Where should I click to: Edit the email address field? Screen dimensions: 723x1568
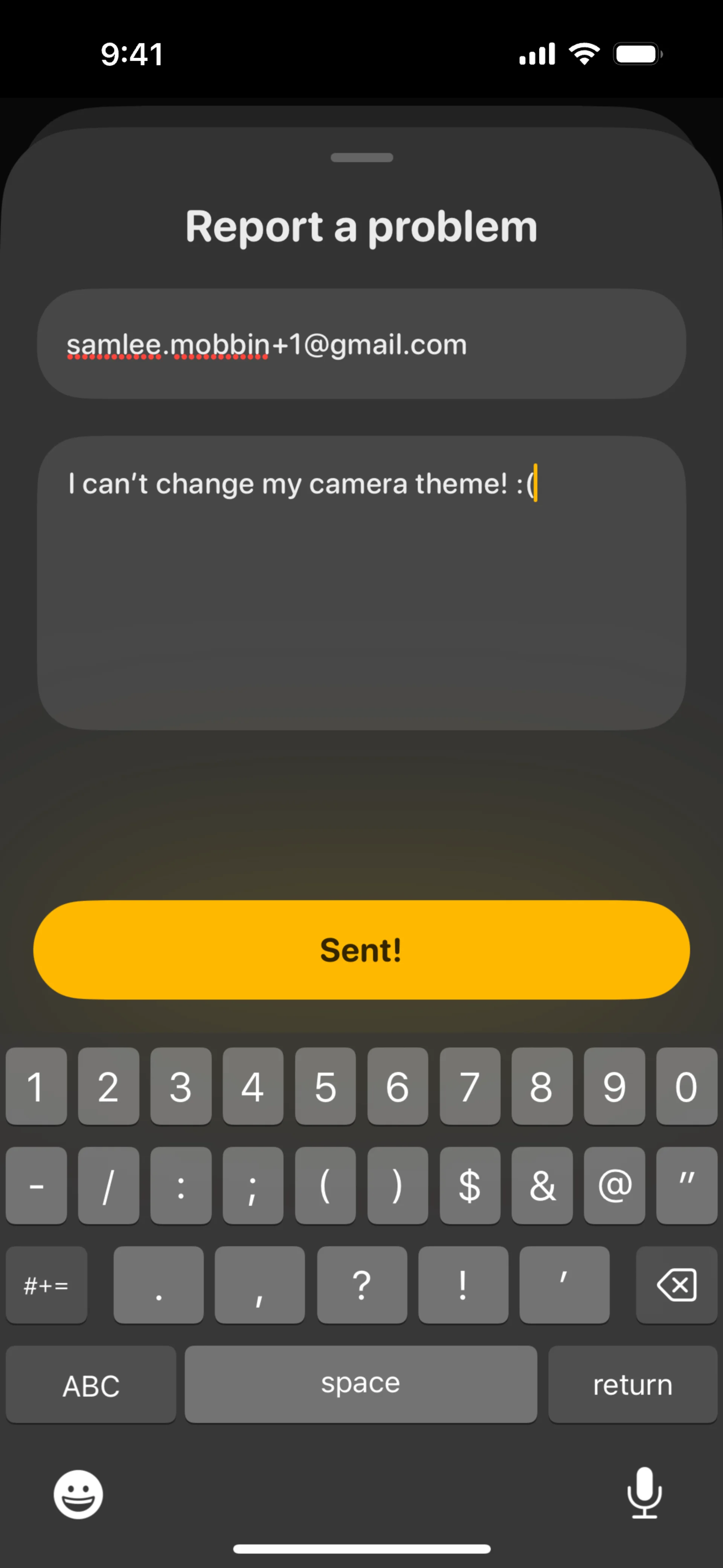(361, 344)
